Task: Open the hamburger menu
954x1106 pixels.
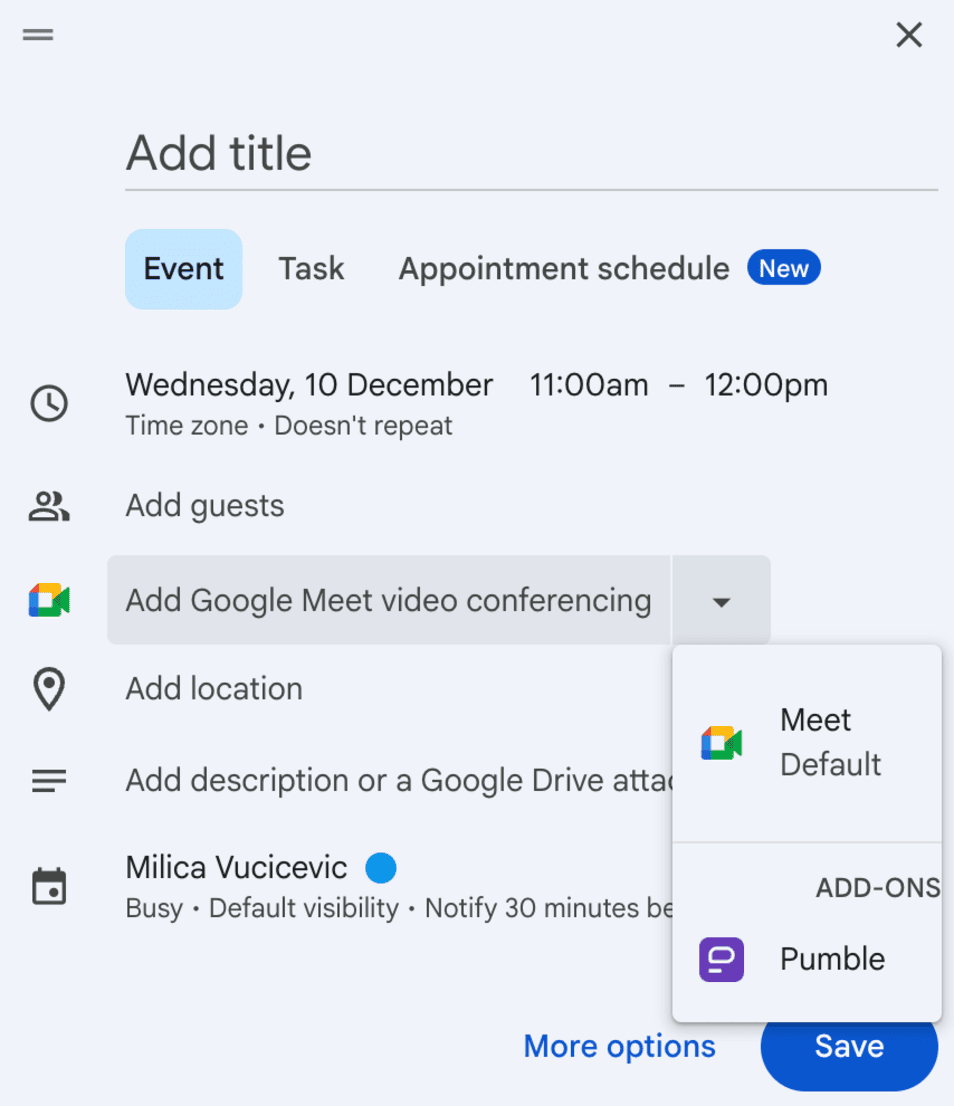Action: click(36, 34)
